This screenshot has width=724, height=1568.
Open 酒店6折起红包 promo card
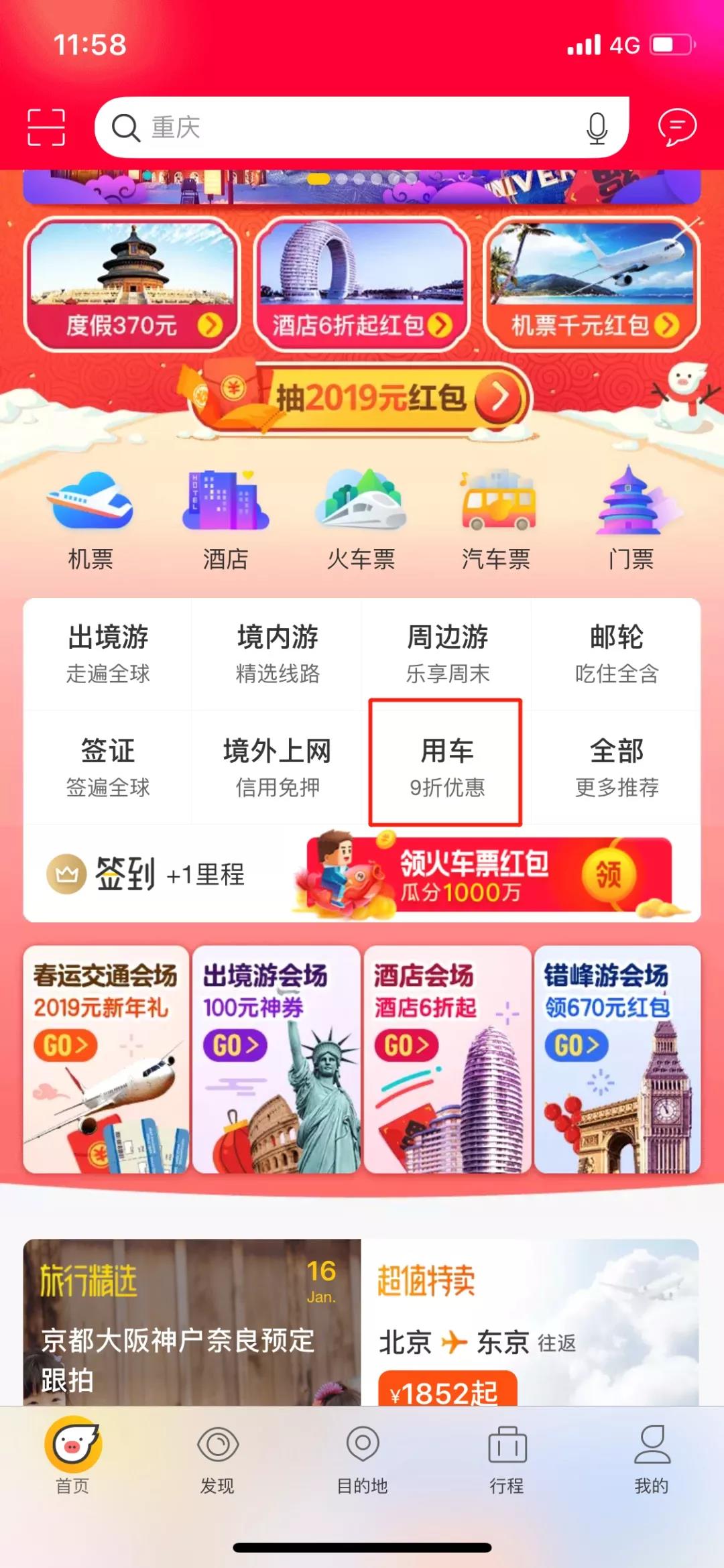coord(361,284)
